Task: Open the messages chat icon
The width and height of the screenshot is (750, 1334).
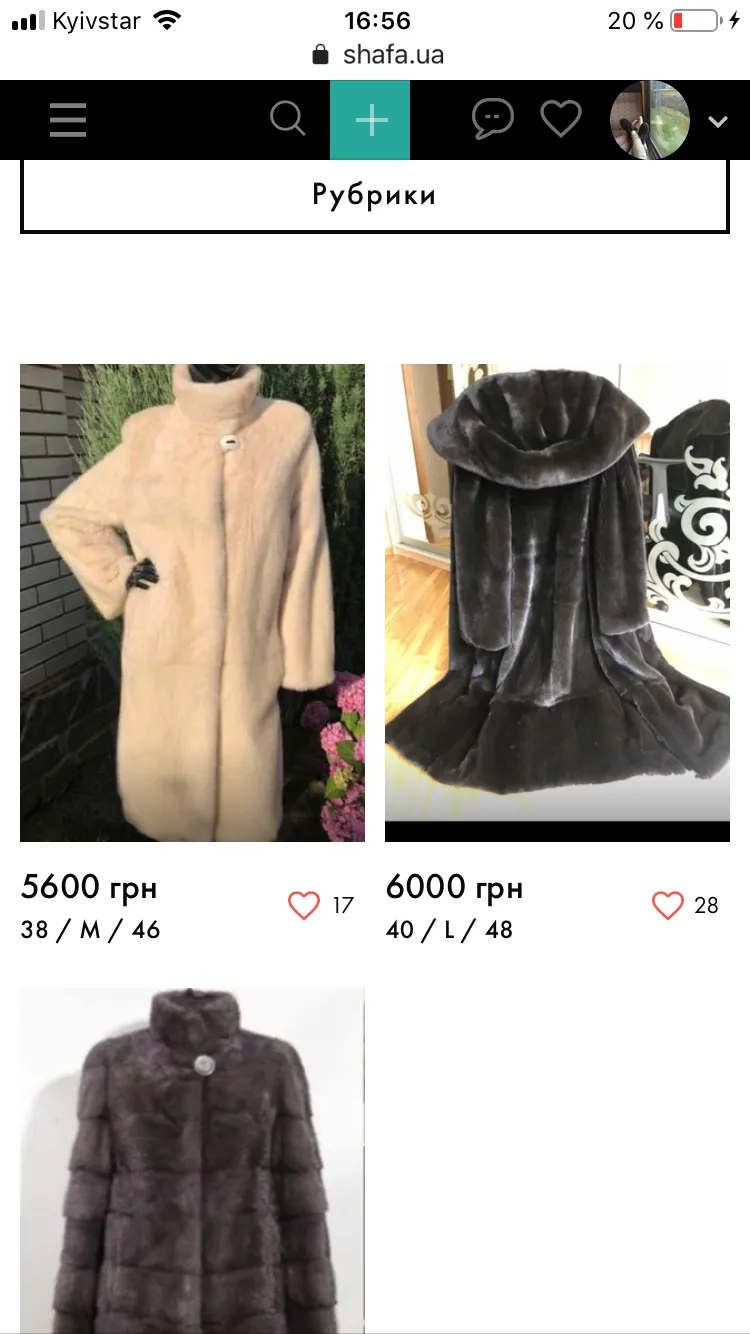Action: pos(492,120)
